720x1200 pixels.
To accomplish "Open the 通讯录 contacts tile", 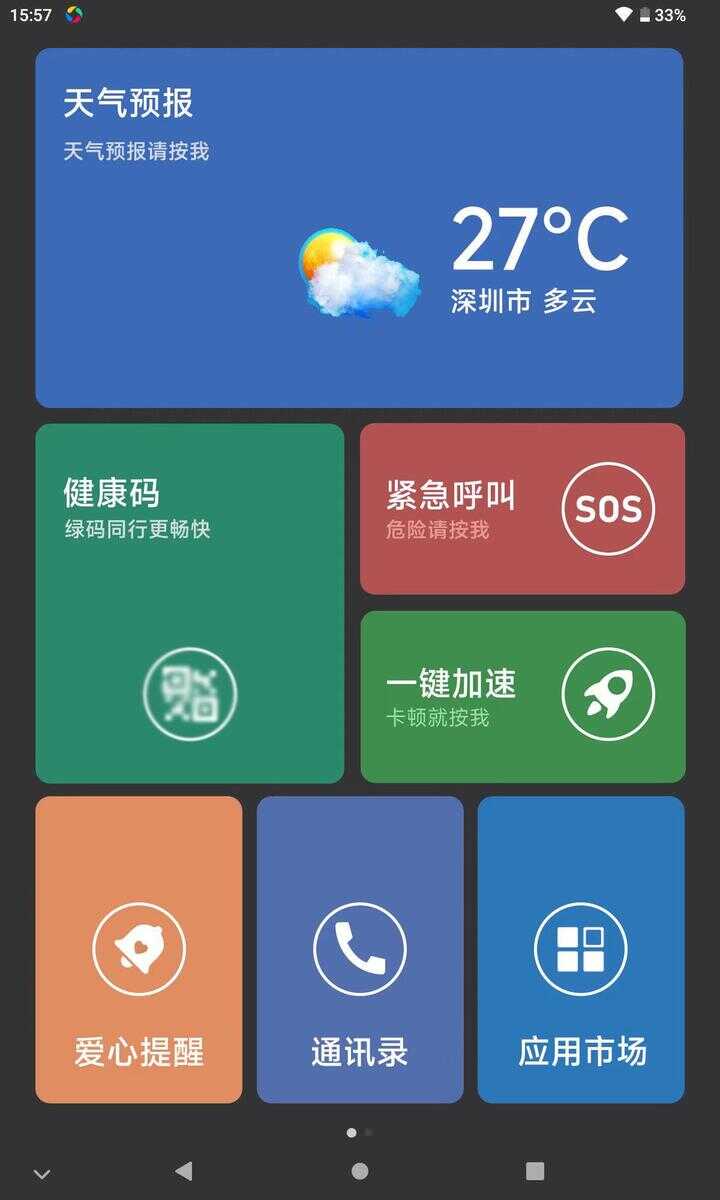I will click(360, 950).
